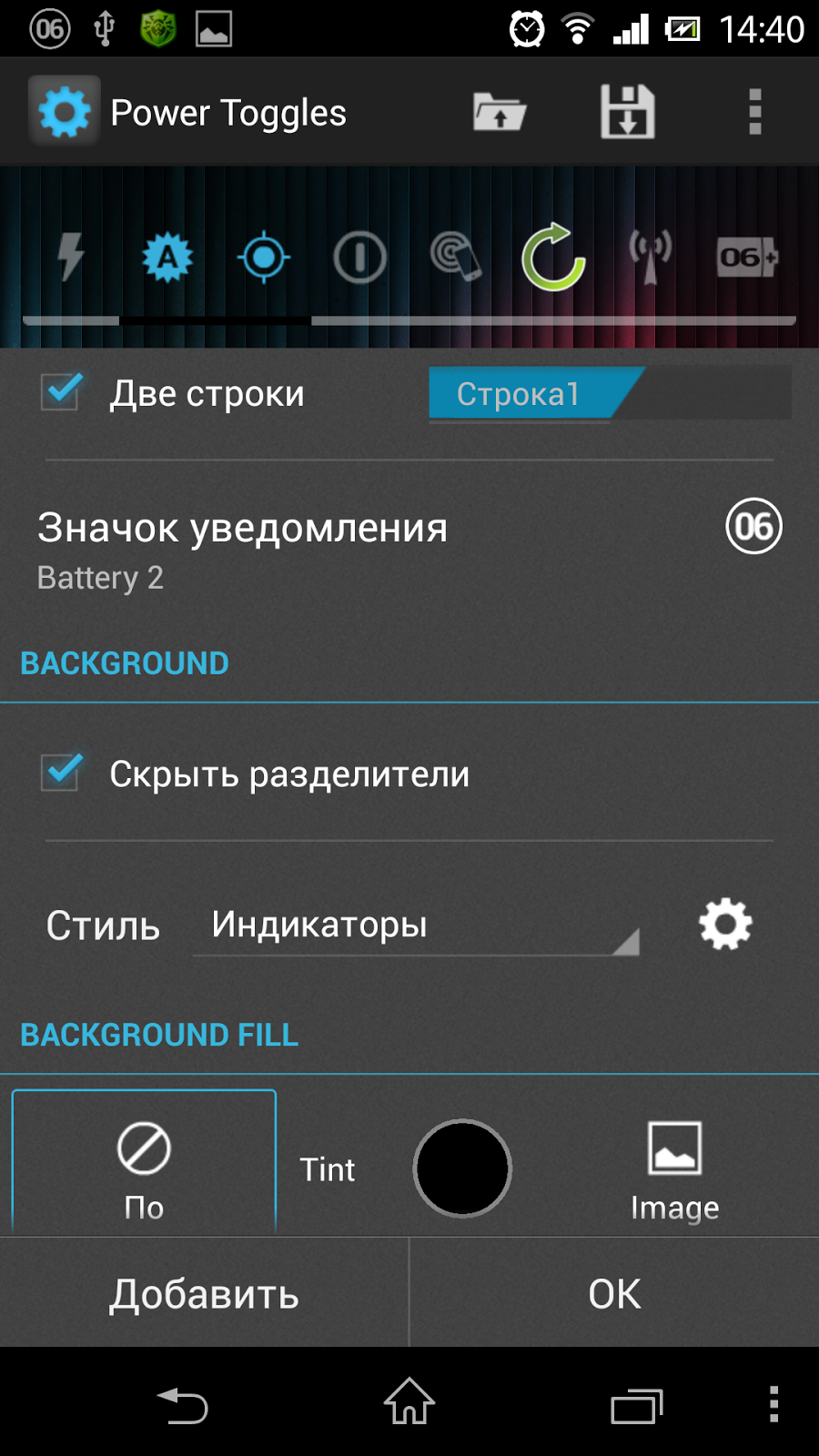Open the app bar overflow menu

(x=754, y=113)
